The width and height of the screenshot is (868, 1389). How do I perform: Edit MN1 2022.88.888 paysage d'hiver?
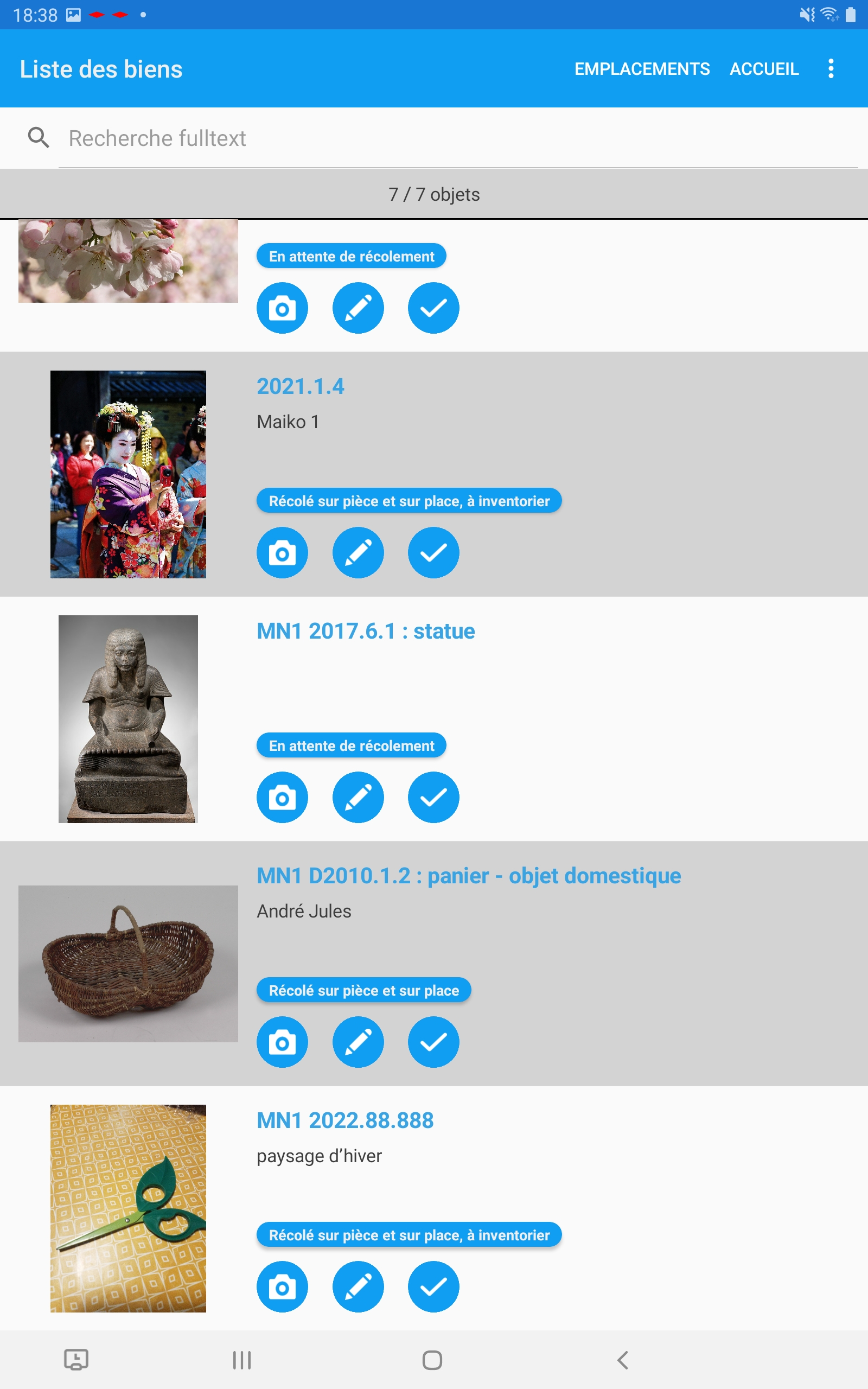click(358, 1286)
